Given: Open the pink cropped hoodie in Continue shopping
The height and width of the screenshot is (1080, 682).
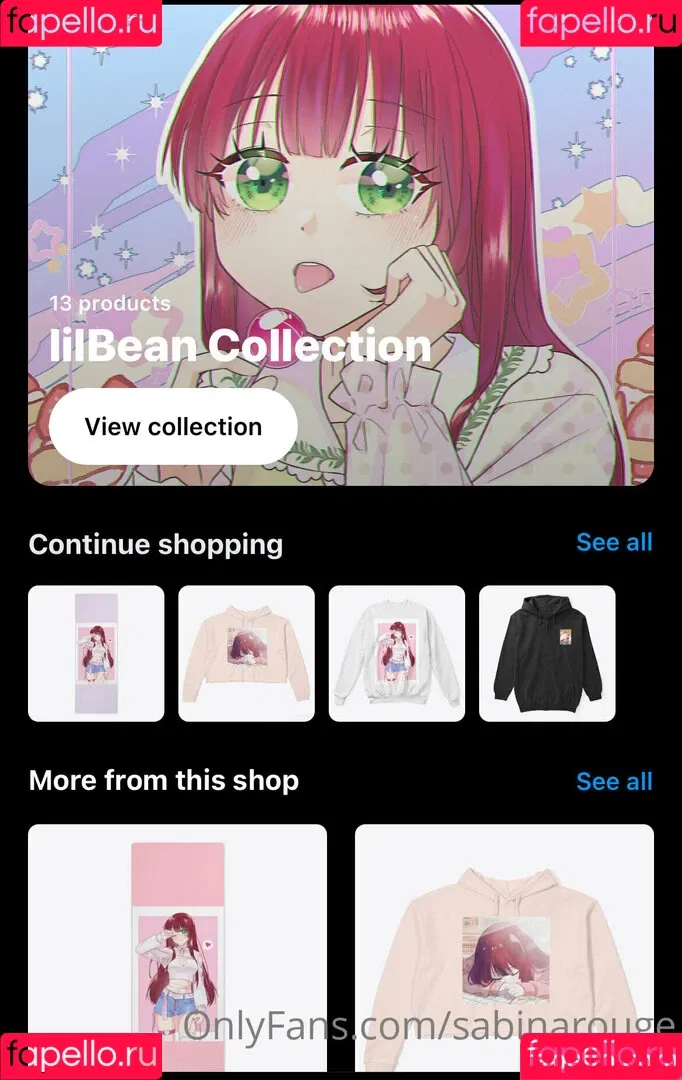Looking at the screenshot, I should tap(246, 653).
